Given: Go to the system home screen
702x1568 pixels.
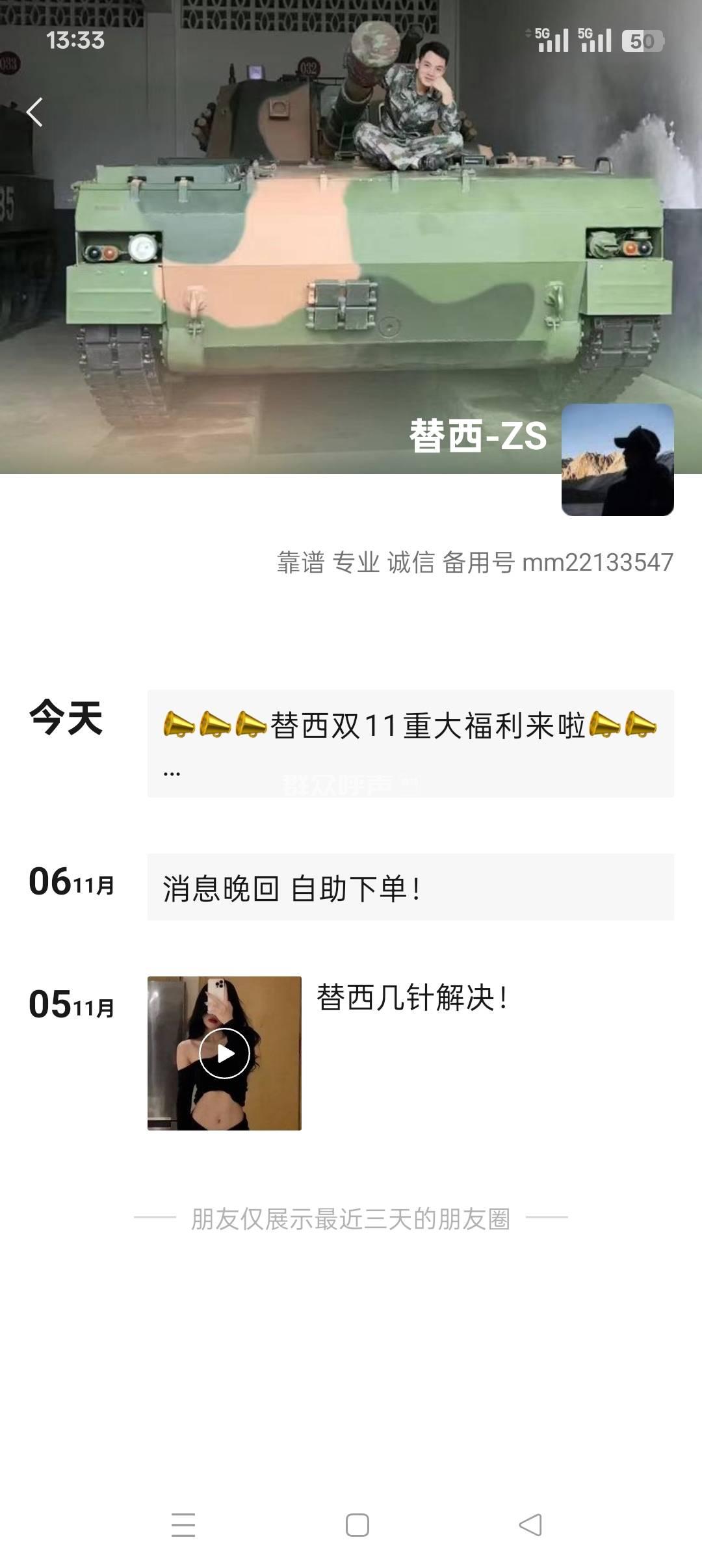Looking at the screenshot, I should [357, 1524].
